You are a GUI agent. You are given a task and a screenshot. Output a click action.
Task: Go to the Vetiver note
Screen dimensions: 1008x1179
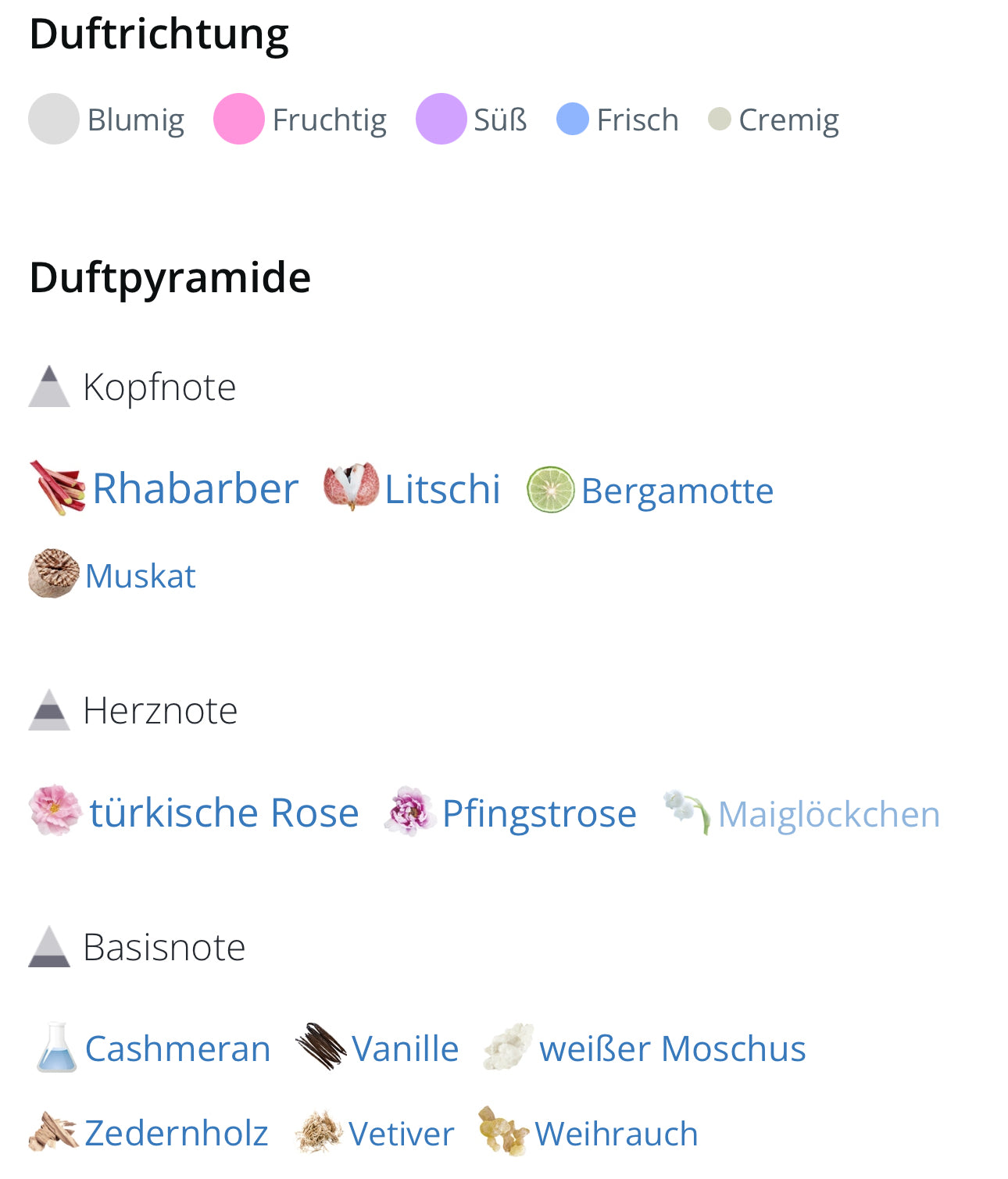(x=401, y=1134)
